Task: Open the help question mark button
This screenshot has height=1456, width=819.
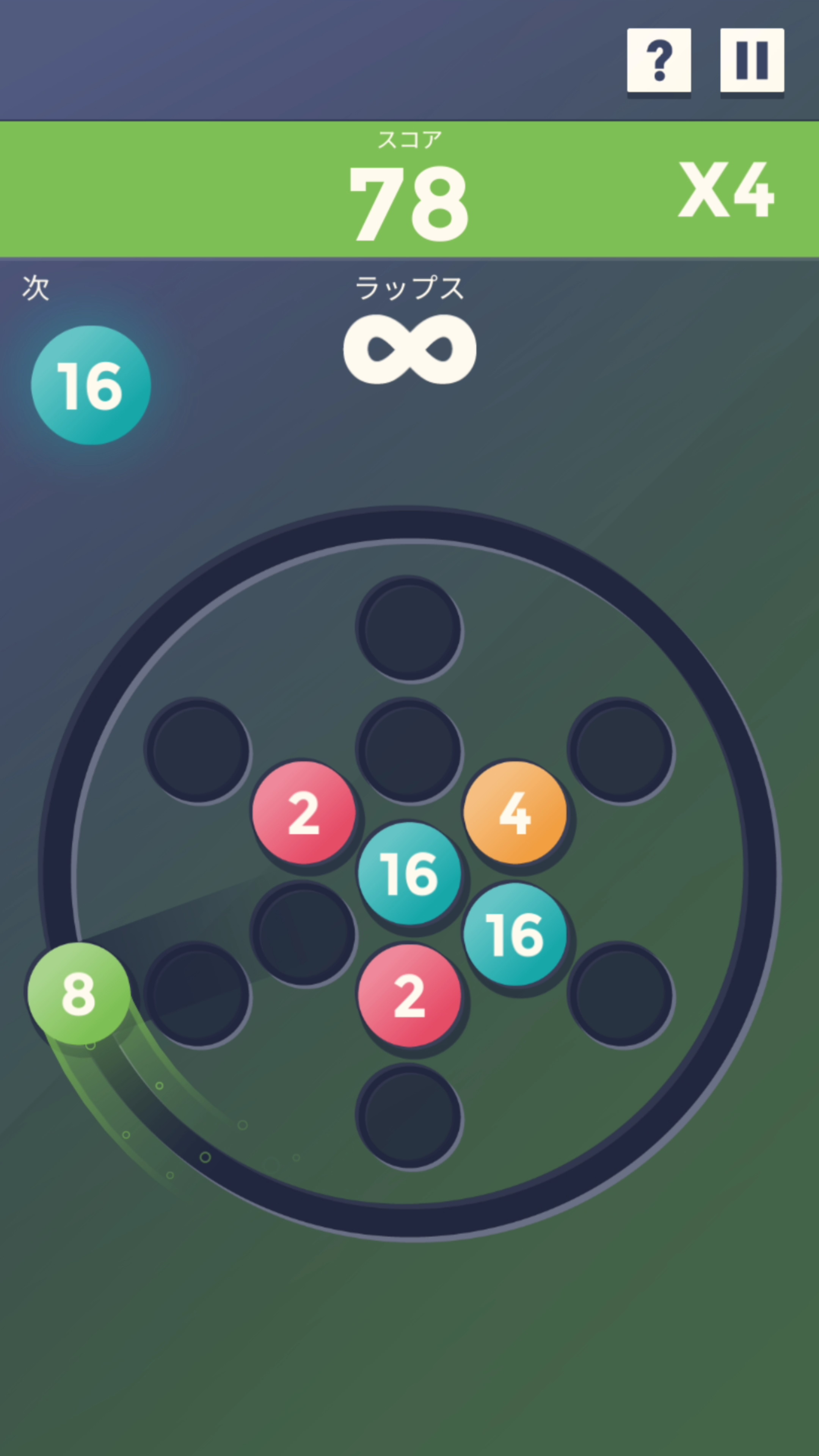Action: [x=659, y=61]
